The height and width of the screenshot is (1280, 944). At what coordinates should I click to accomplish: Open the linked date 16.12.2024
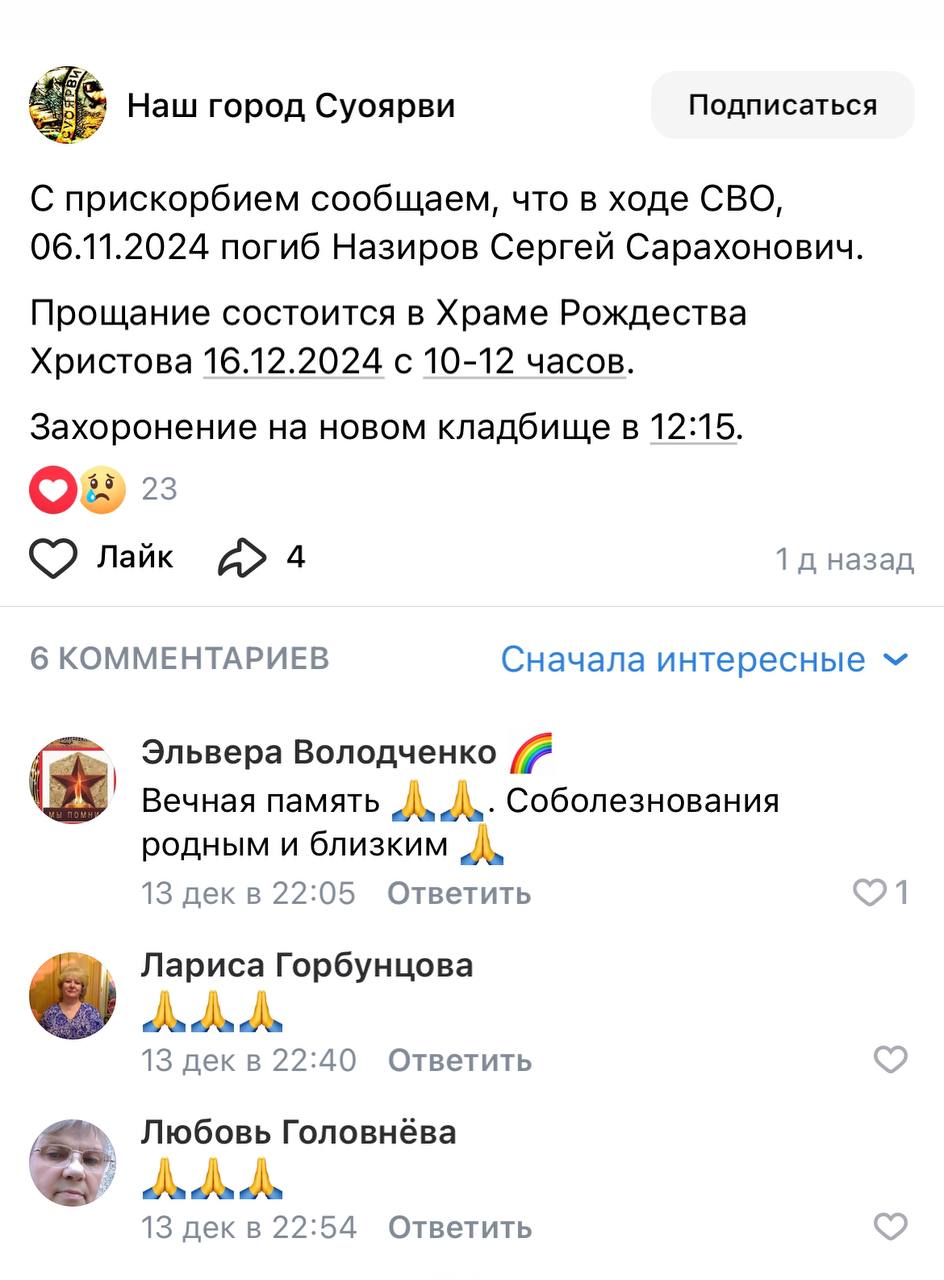(x=293, y=361)
